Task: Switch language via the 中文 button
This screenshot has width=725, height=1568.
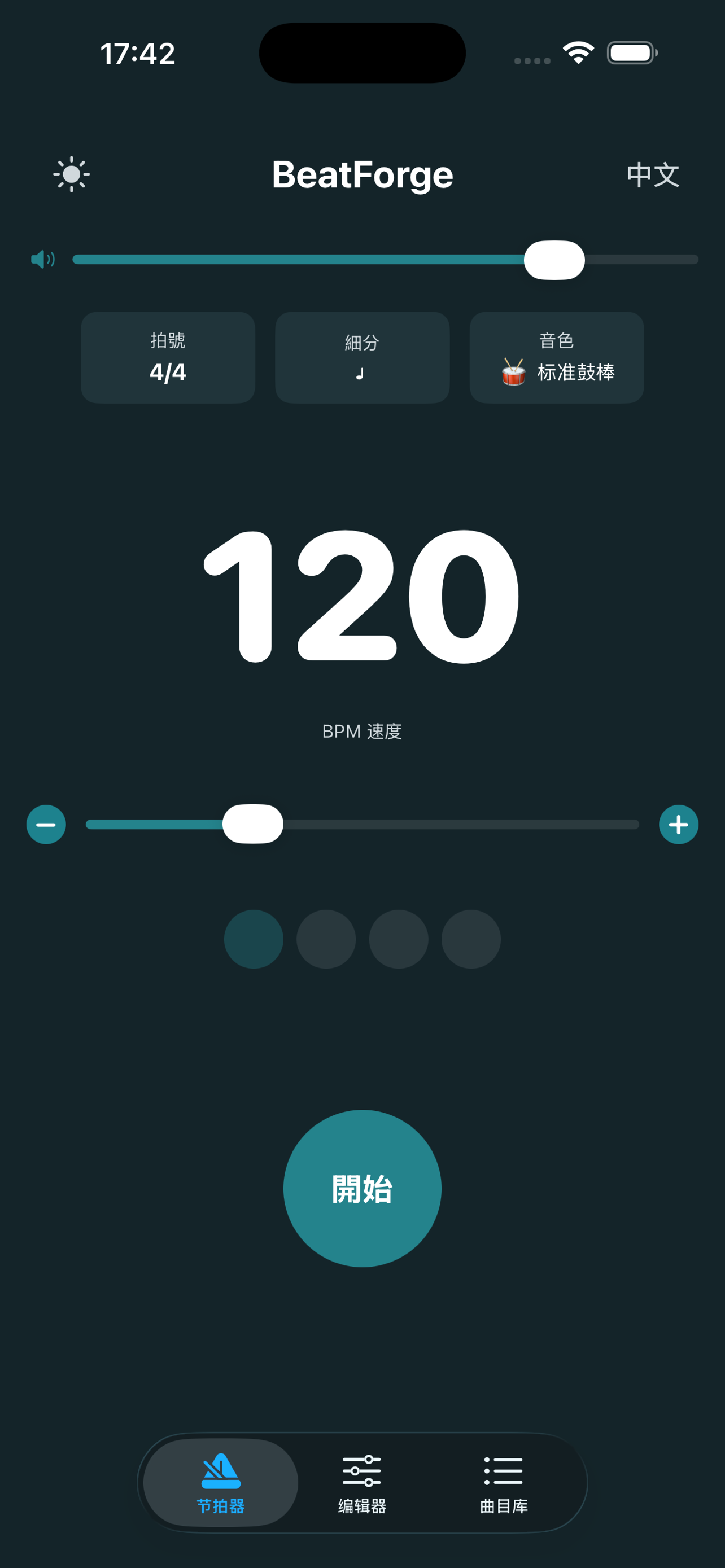Action: (653, 175)
